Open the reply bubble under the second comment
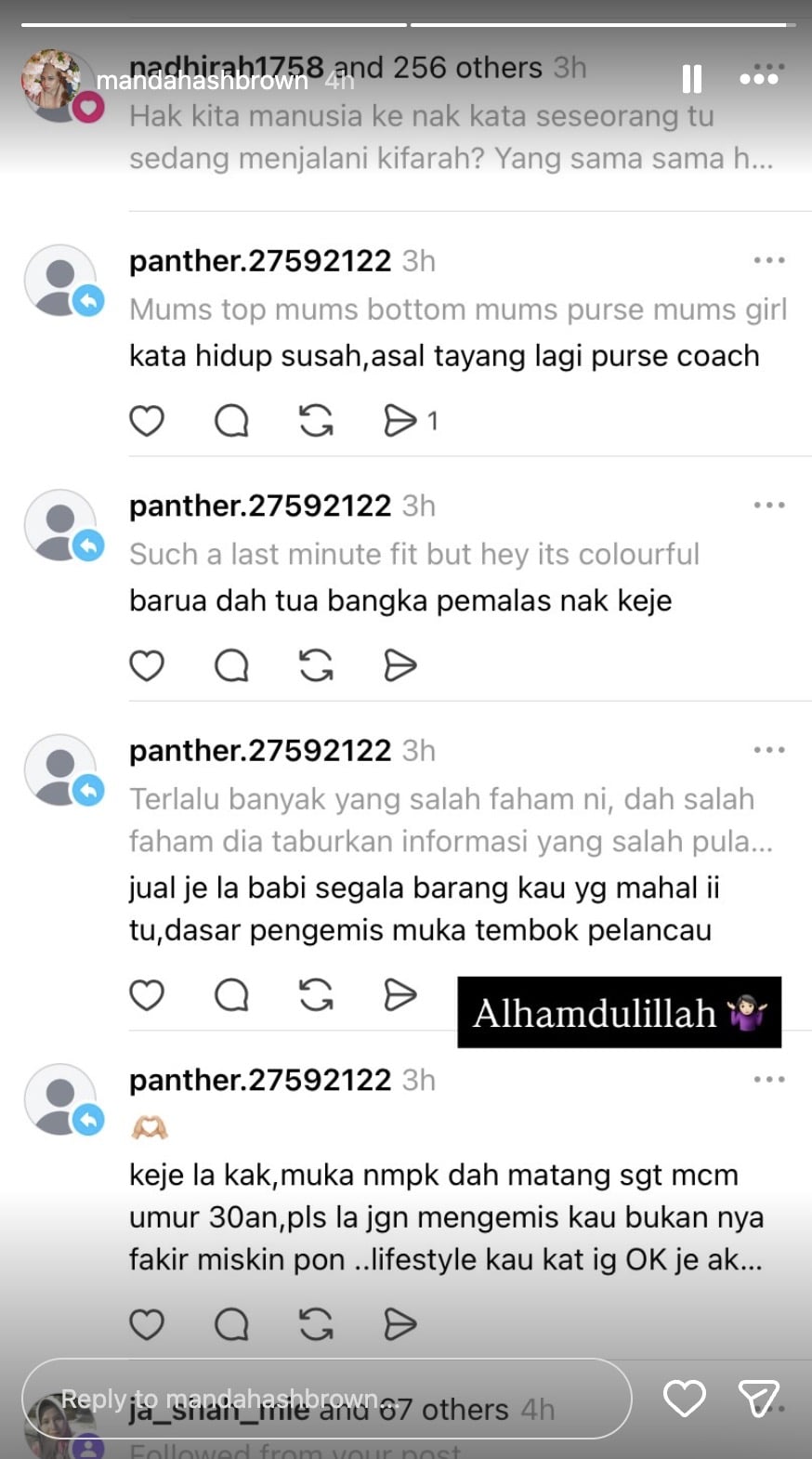 231,665
